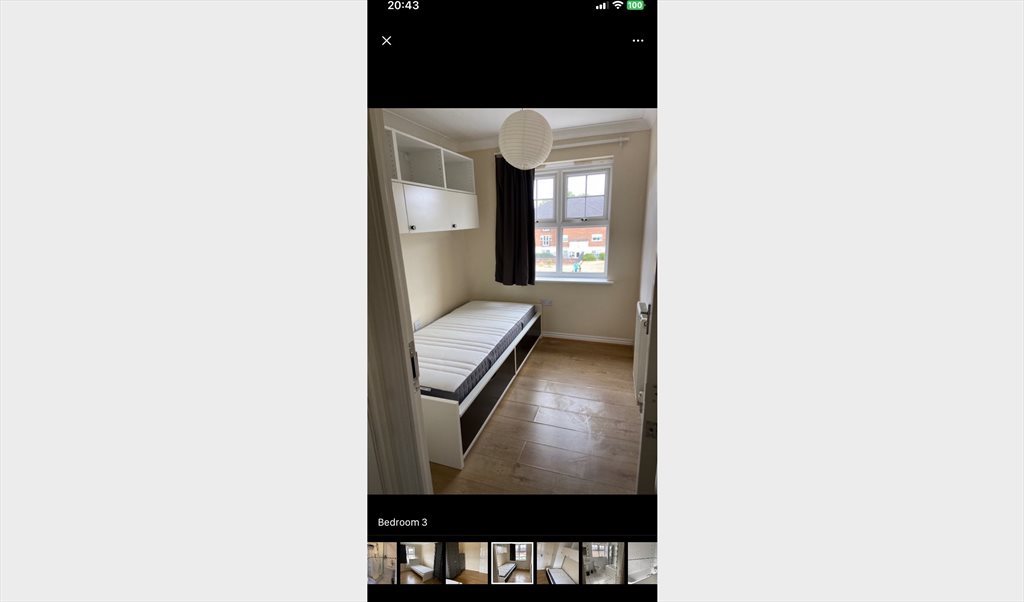The height and width of the screenshot is (602, 1024).
Task: Close the photo viewer
Action: 386,41
